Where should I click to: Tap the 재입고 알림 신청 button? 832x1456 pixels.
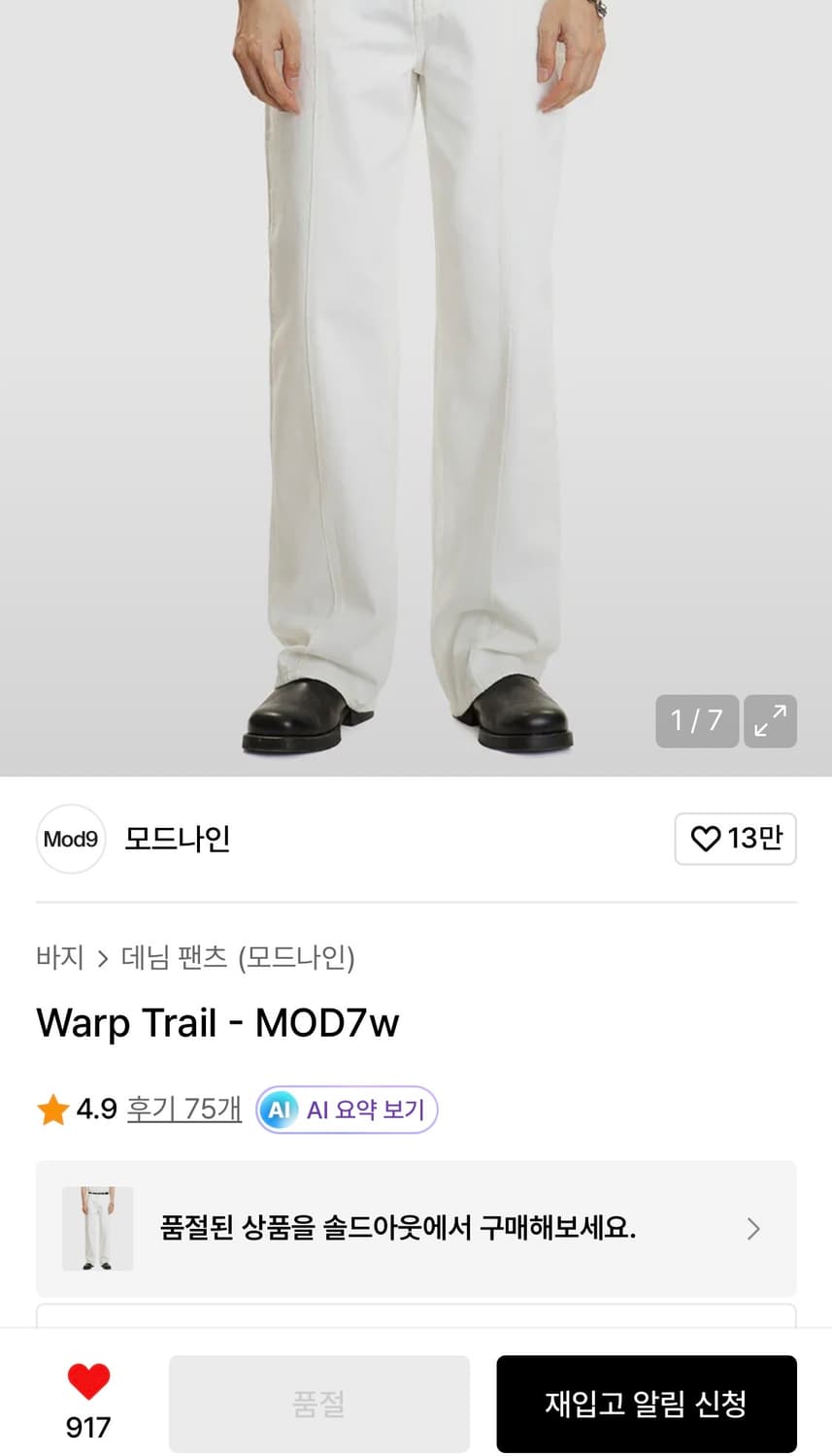[646, 1404]
